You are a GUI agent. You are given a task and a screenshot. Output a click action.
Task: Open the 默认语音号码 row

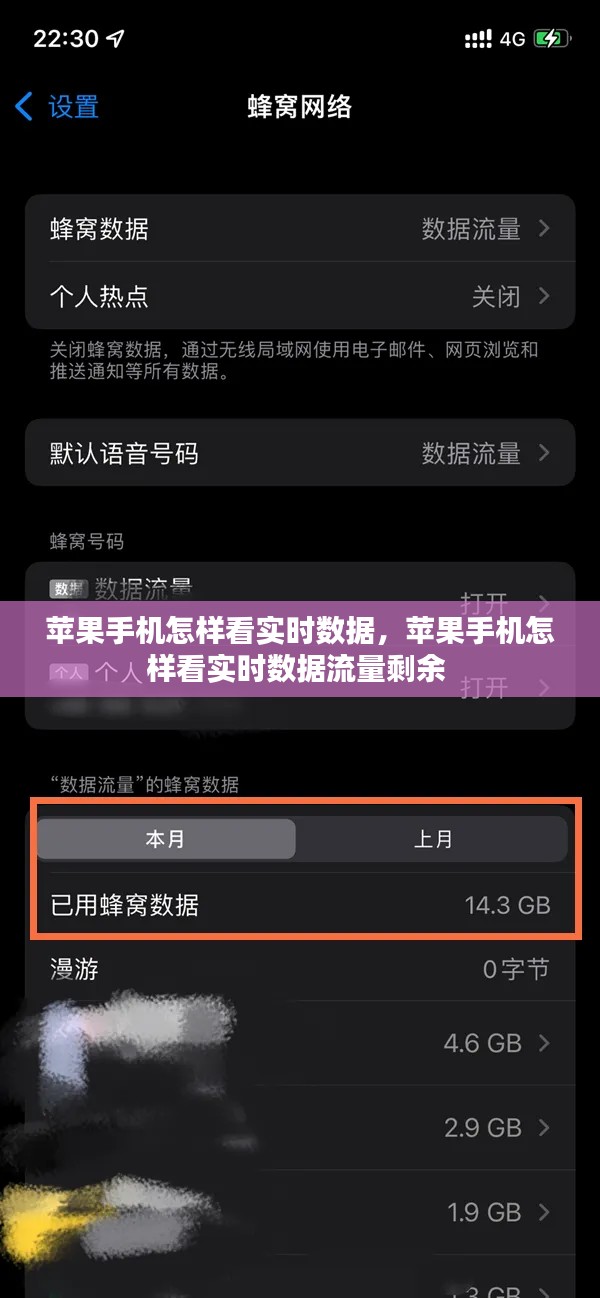(300, 453)
